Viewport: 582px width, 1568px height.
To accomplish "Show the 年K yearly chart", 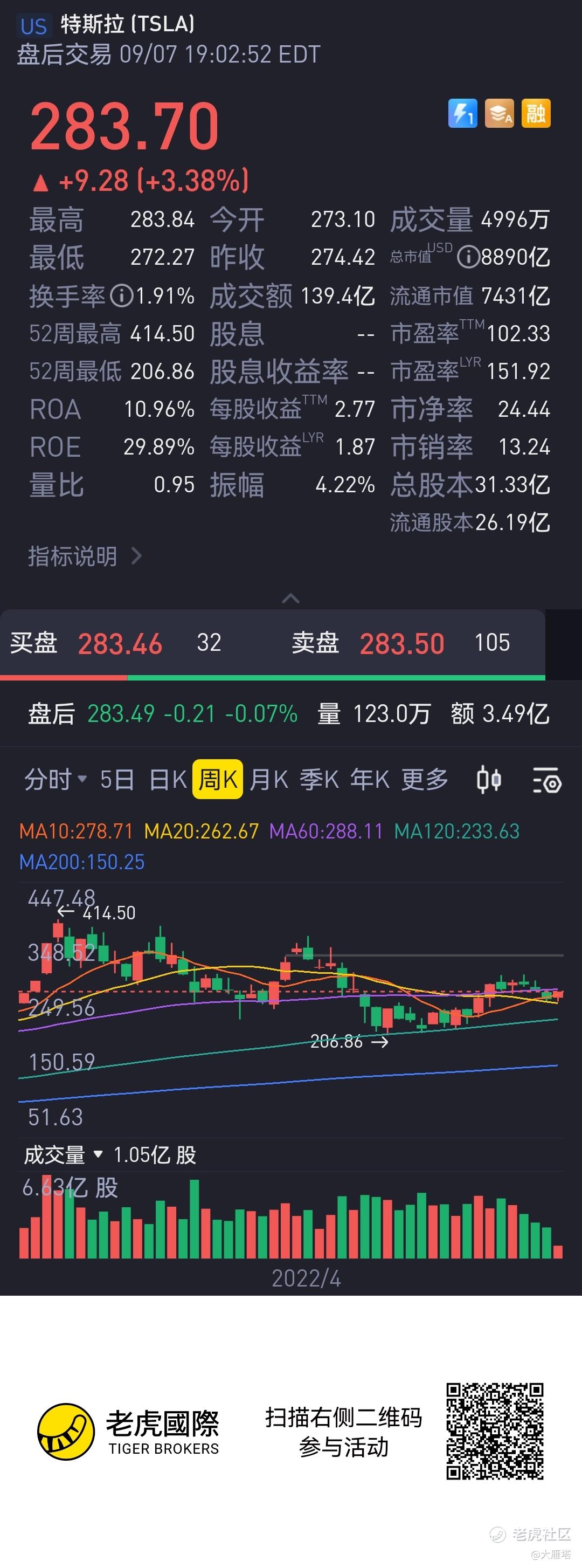I will tap(369, 779).
